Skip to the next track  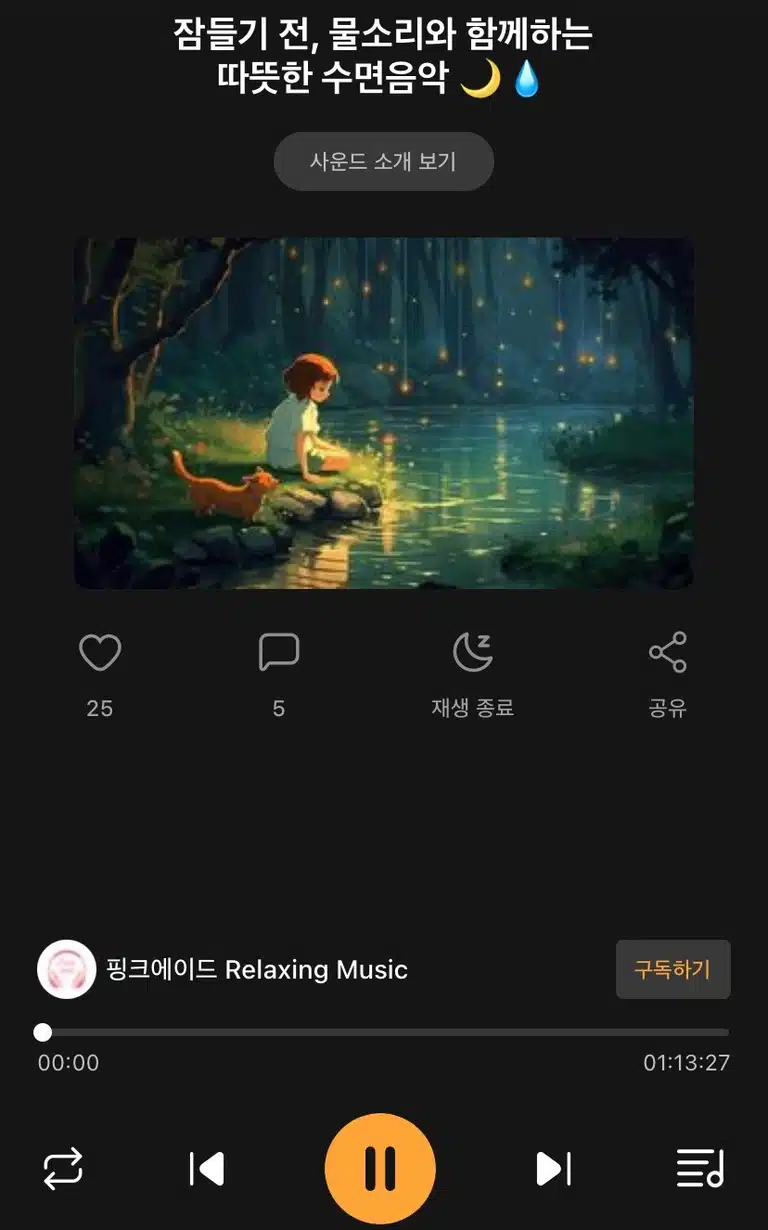click(x=553, y=1168)
